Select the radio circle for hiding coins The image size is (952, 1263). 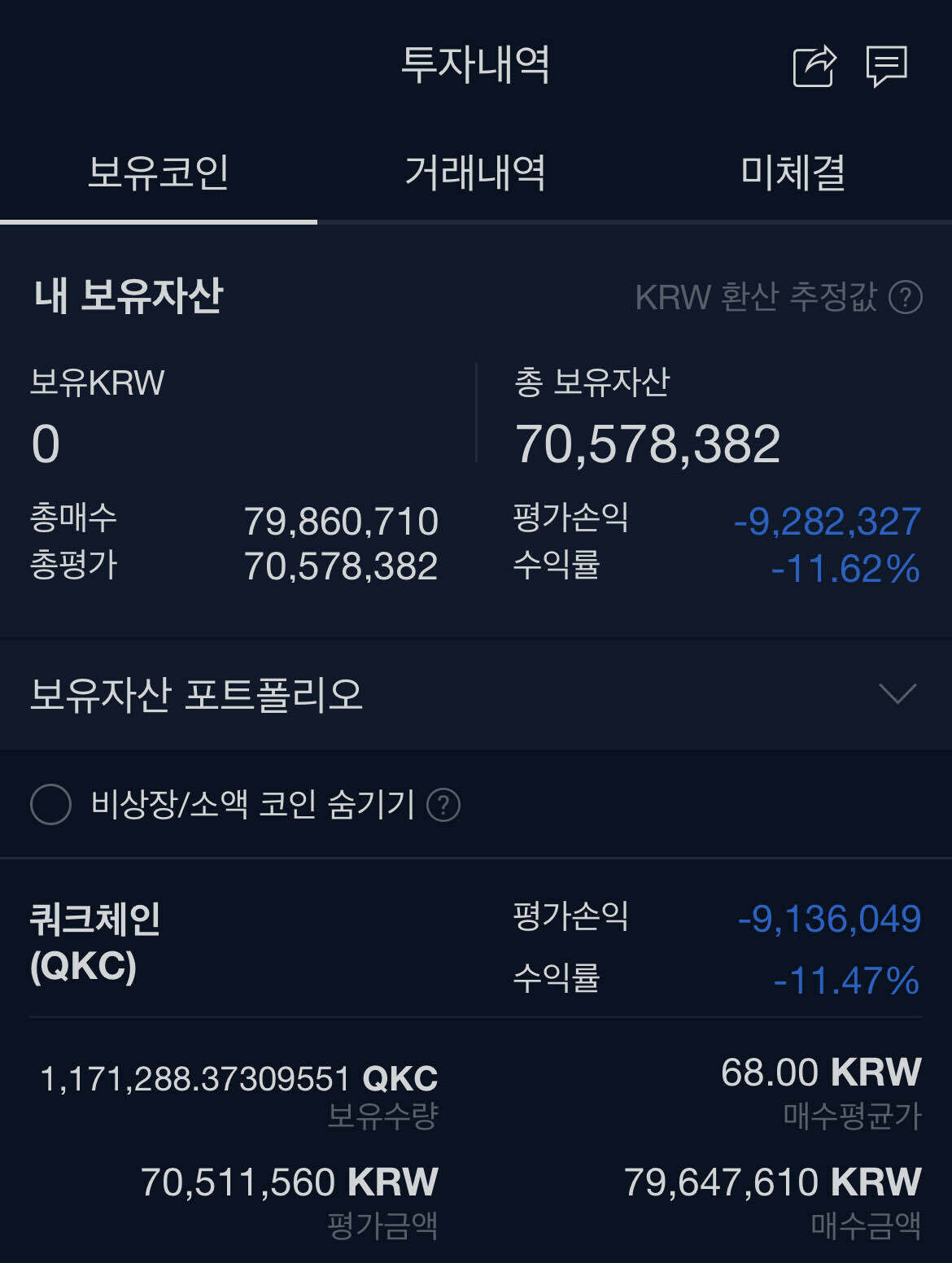point(53,804)
